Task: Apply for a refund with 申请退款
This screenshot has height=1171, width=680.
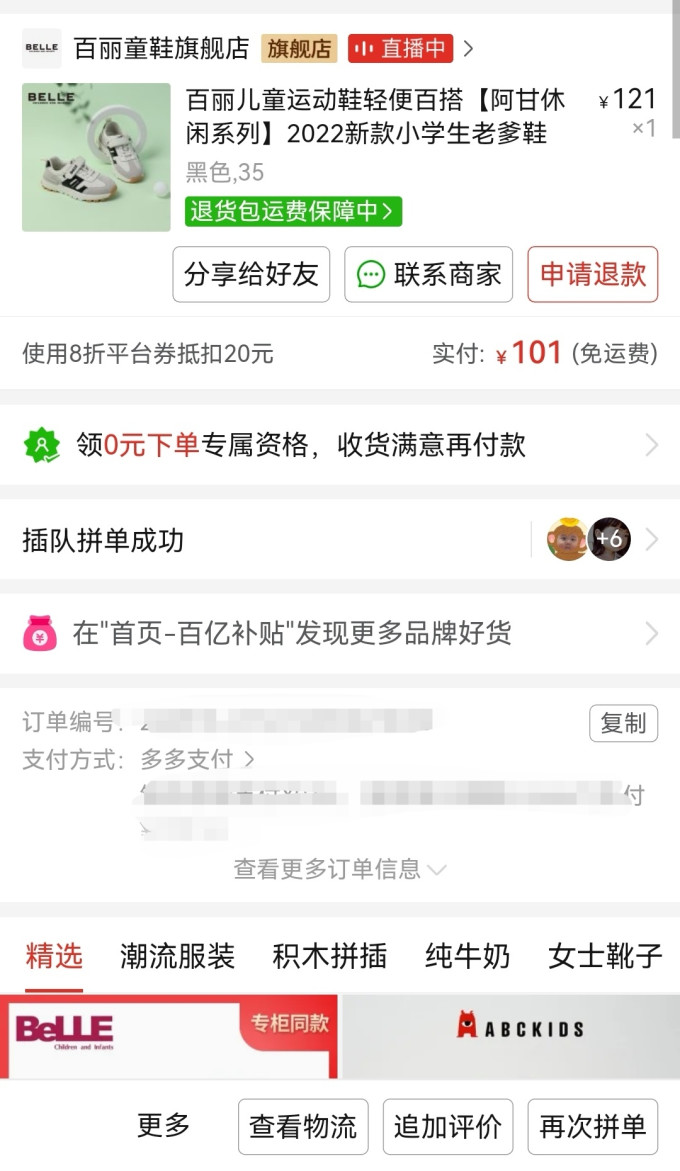Action: point(593,274)
